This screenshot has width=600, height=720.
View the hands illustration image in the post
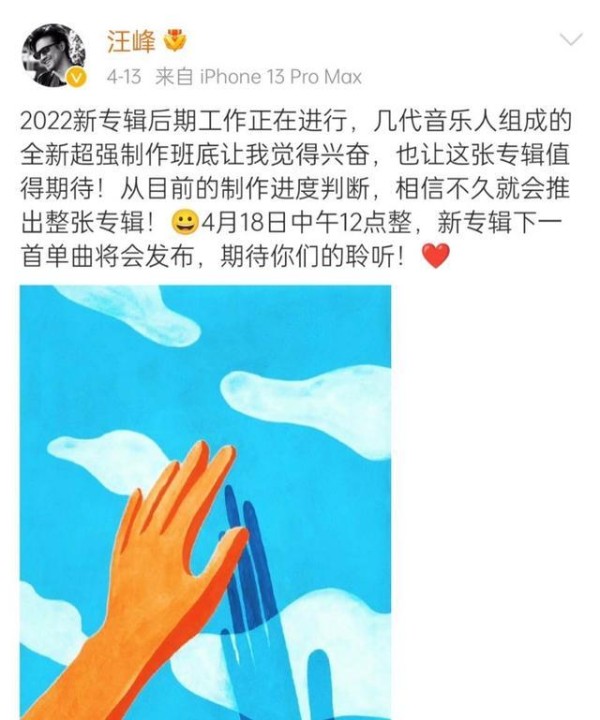point(205,500)
